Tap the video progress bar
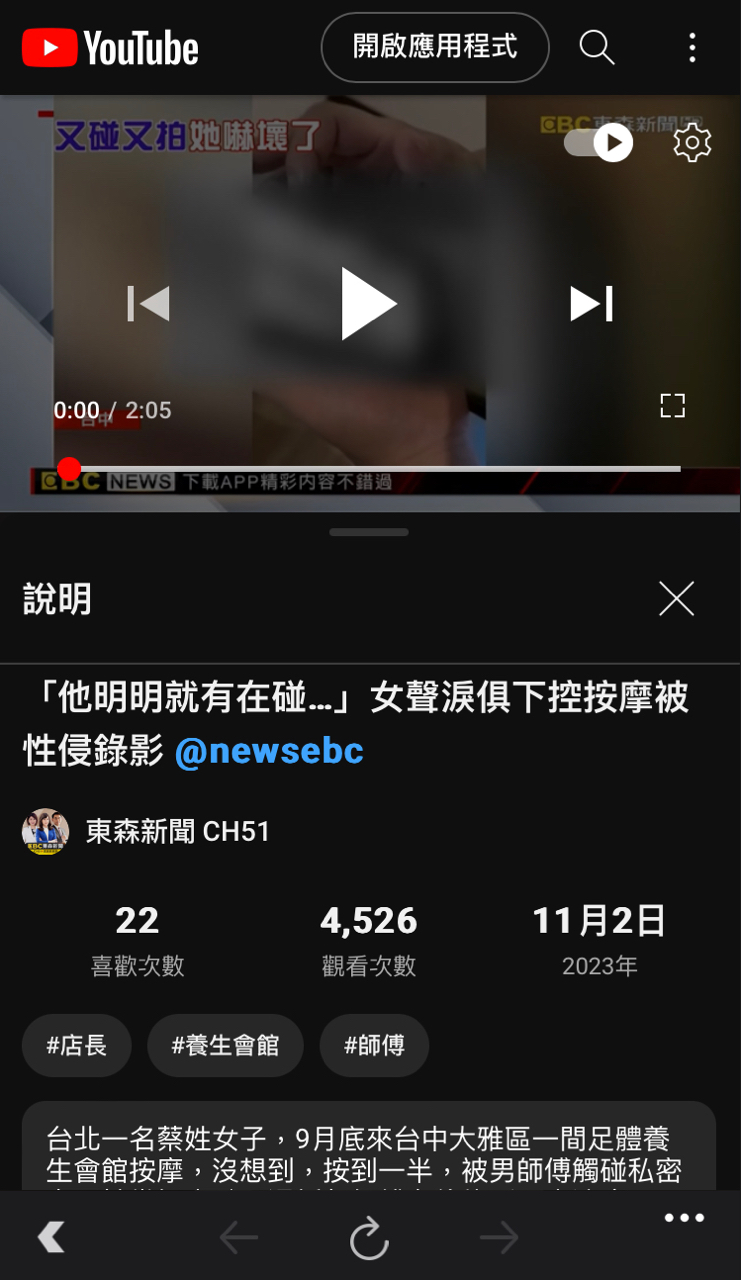This screenshot has width=741, height=1280. (370, 468)
